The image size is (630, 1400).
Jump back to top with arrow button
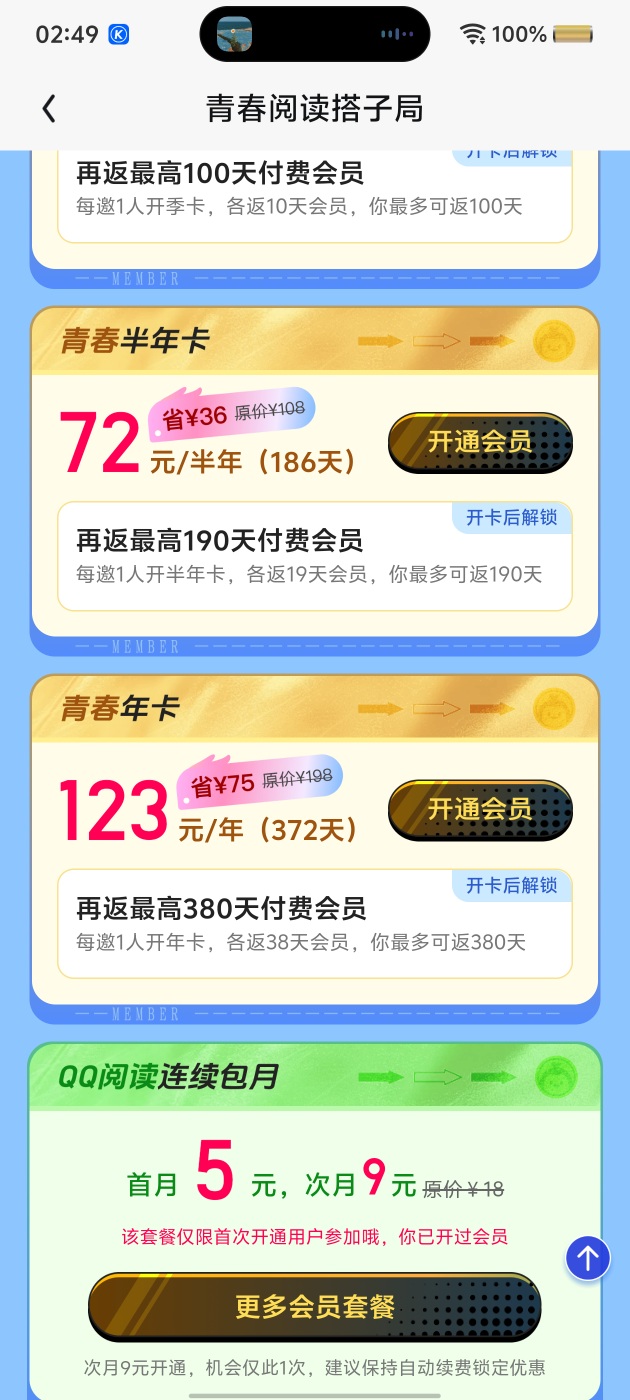point(588,1258)
